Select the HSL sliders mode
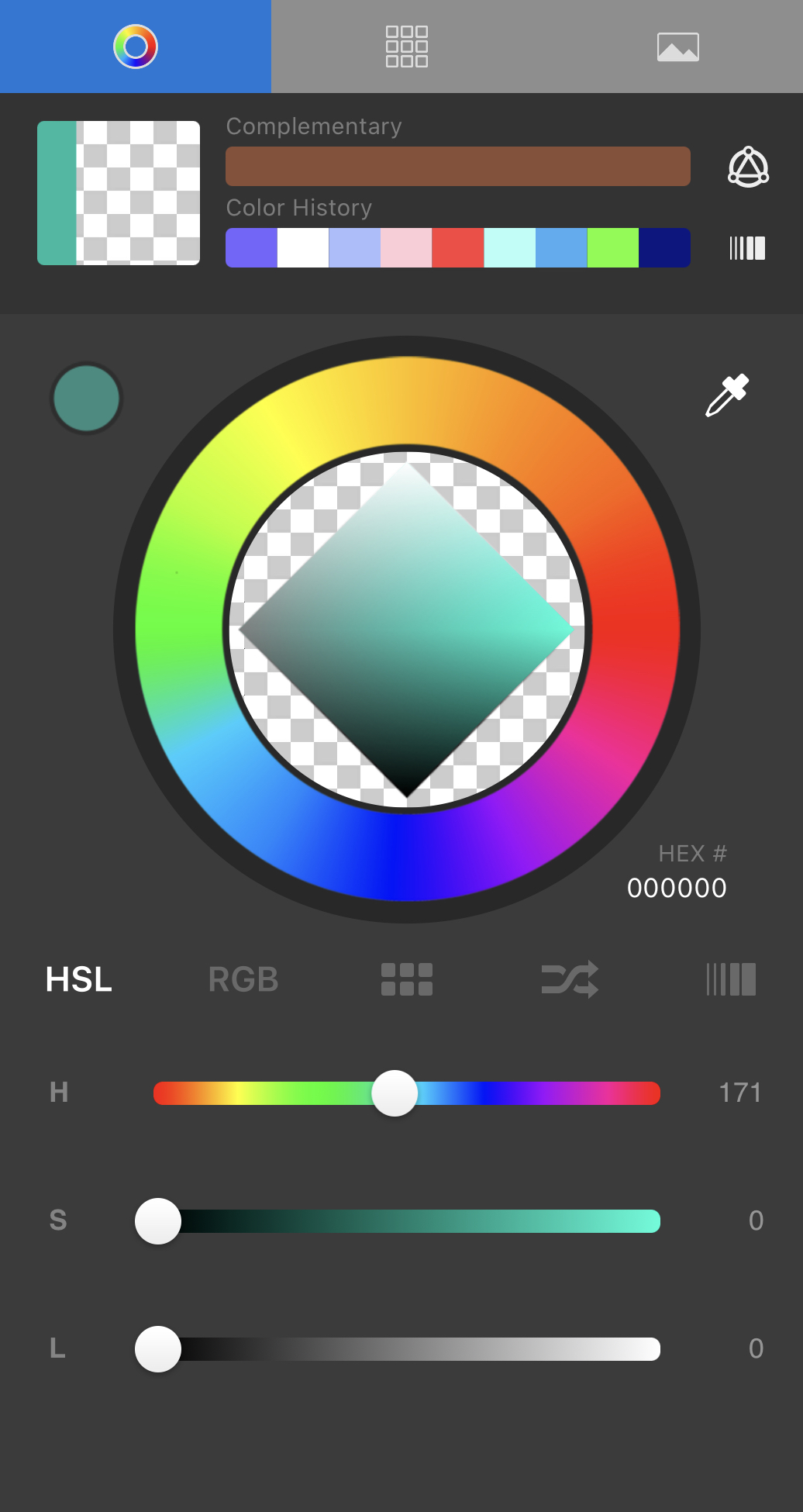Viewport: 803px width, 1512px height. coord(79,979)
